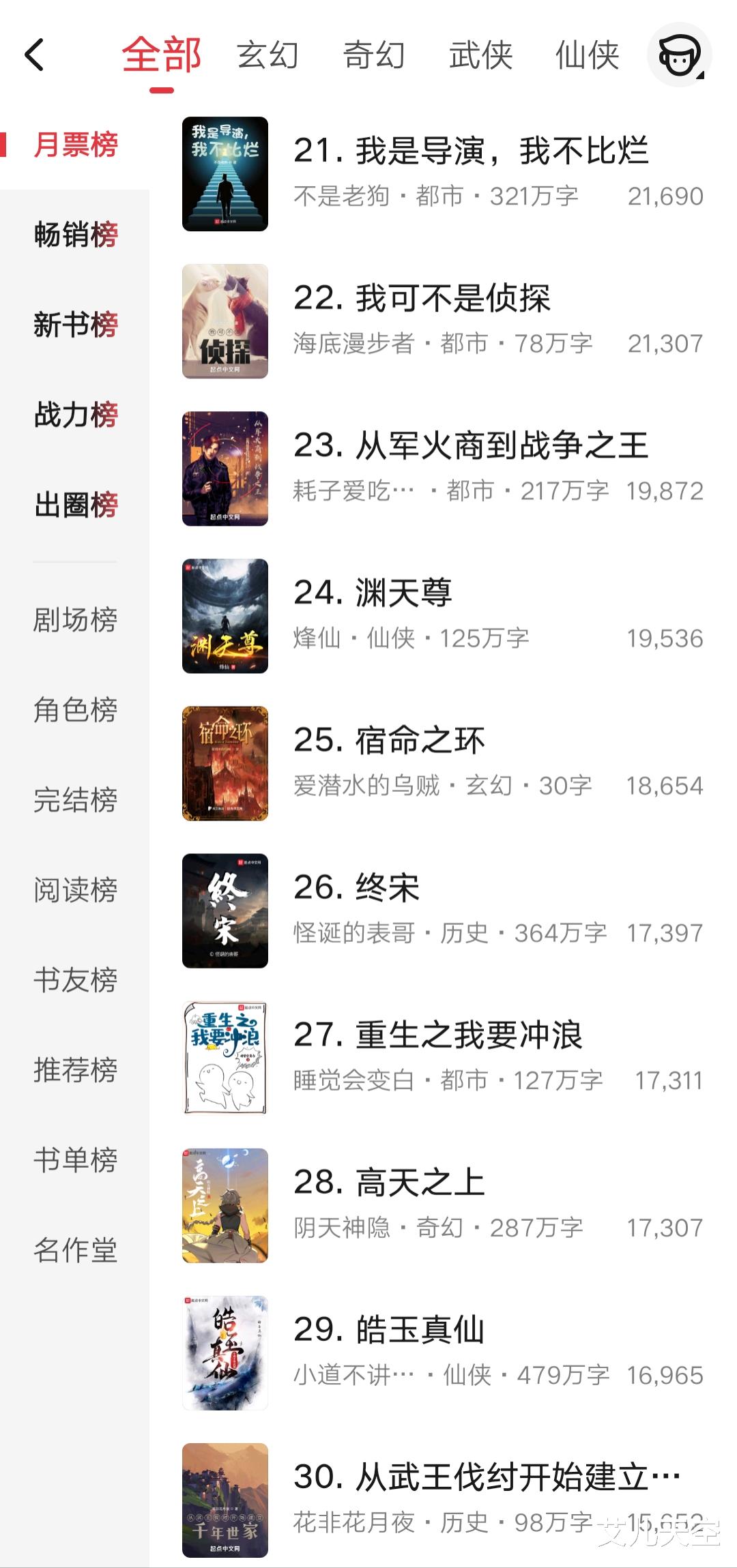This screenshot has width=737, height=1568.
Task: Switch to the 奇幻 category tab
Action: [x=374, y=55]
